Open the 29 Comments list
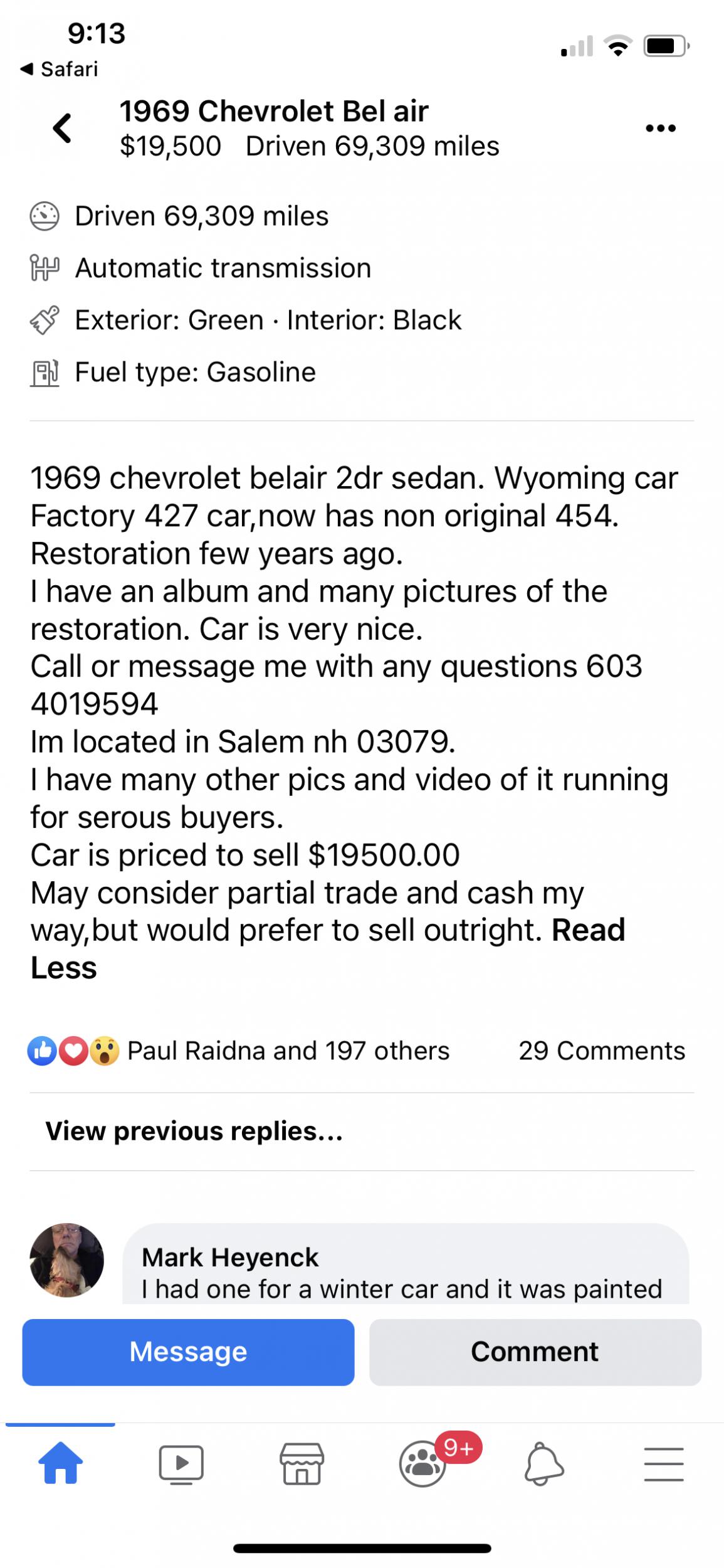The height and width of the screenshot is (1568, 724). [601, 1051]
